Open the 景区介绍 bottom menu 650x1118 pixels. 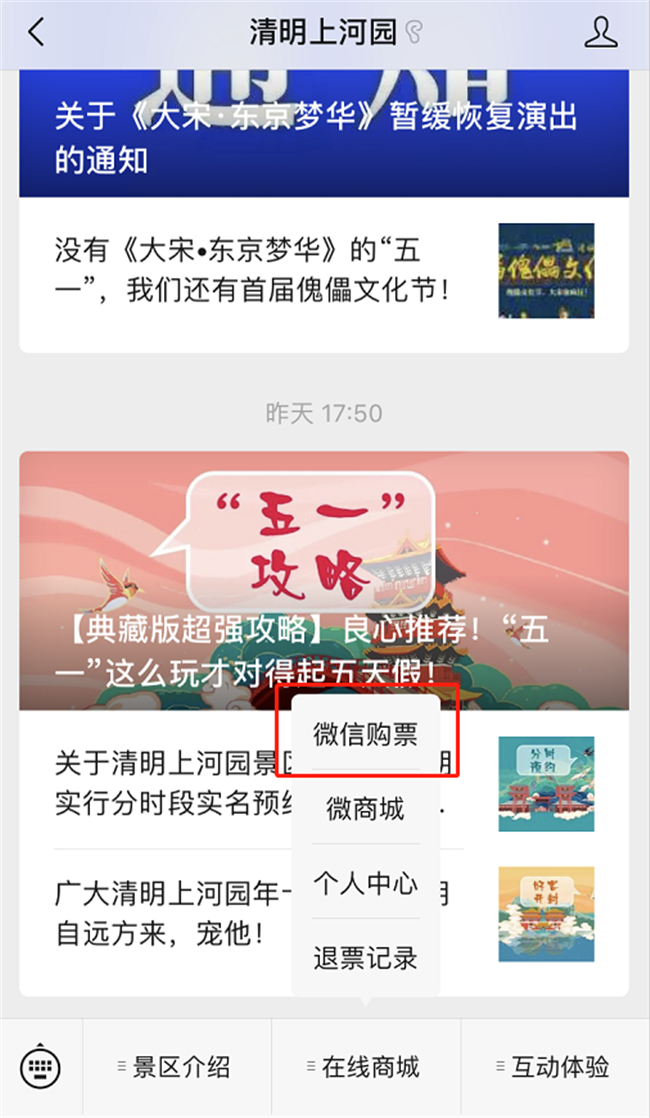tap(177, 1067)
